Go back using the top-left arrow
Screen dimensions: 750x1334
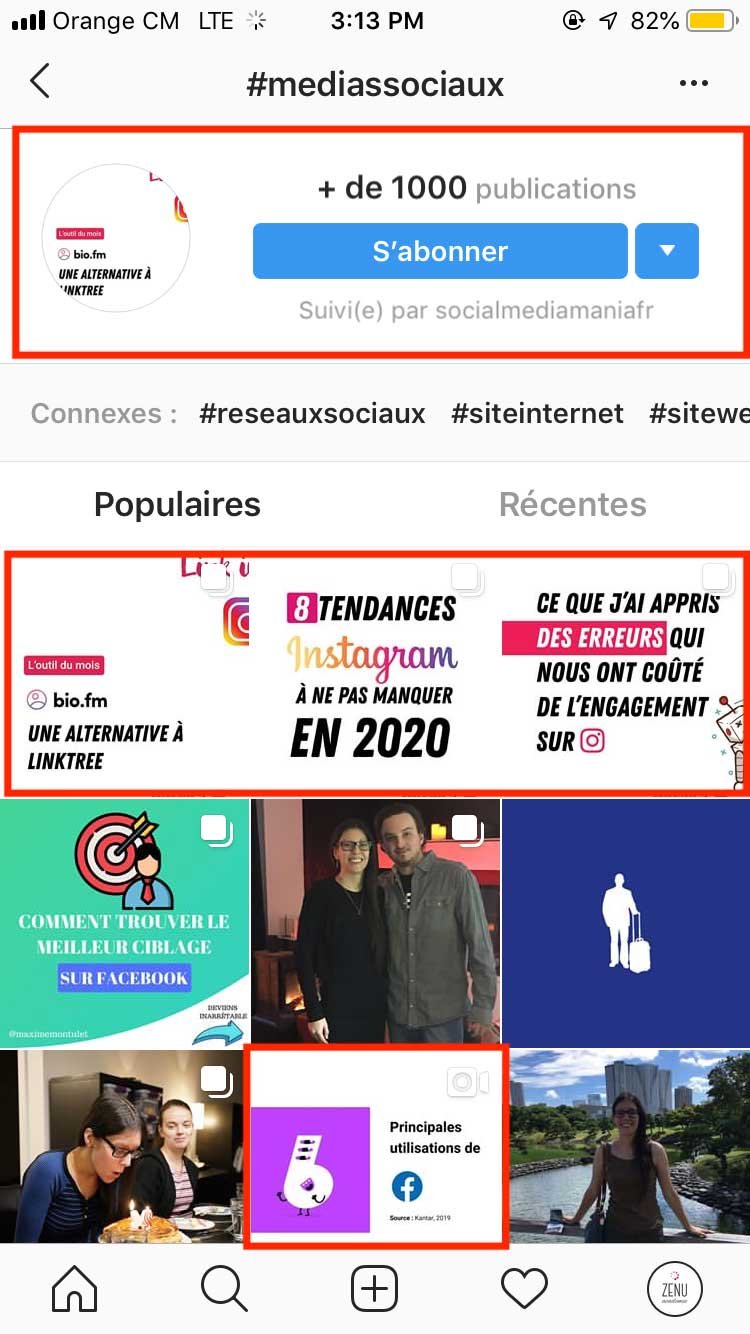(x=40, y=82)
